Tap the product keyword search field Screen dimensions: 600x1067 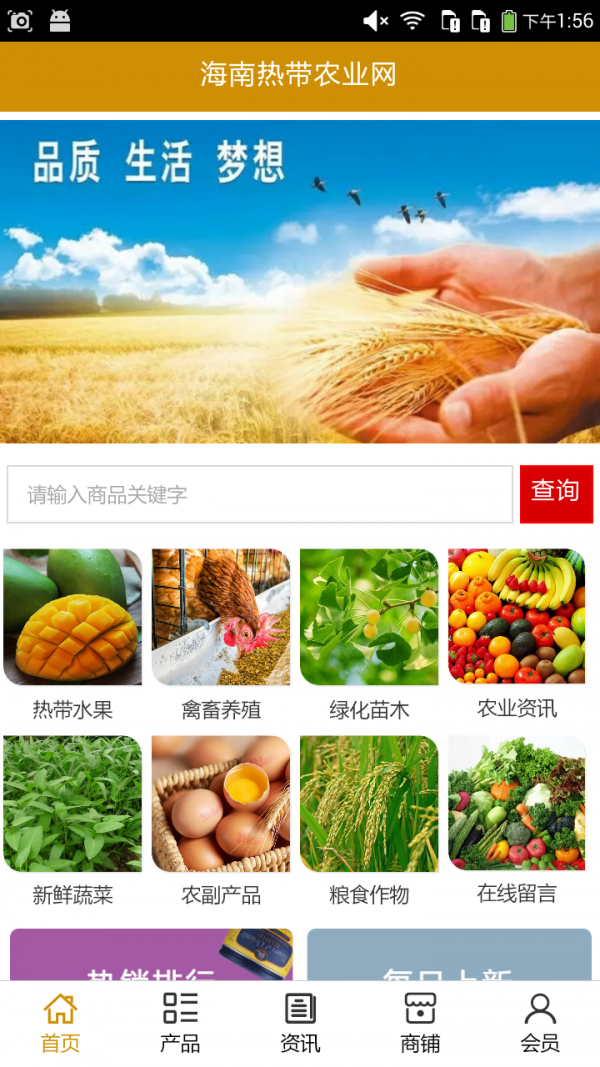[260, 494]
